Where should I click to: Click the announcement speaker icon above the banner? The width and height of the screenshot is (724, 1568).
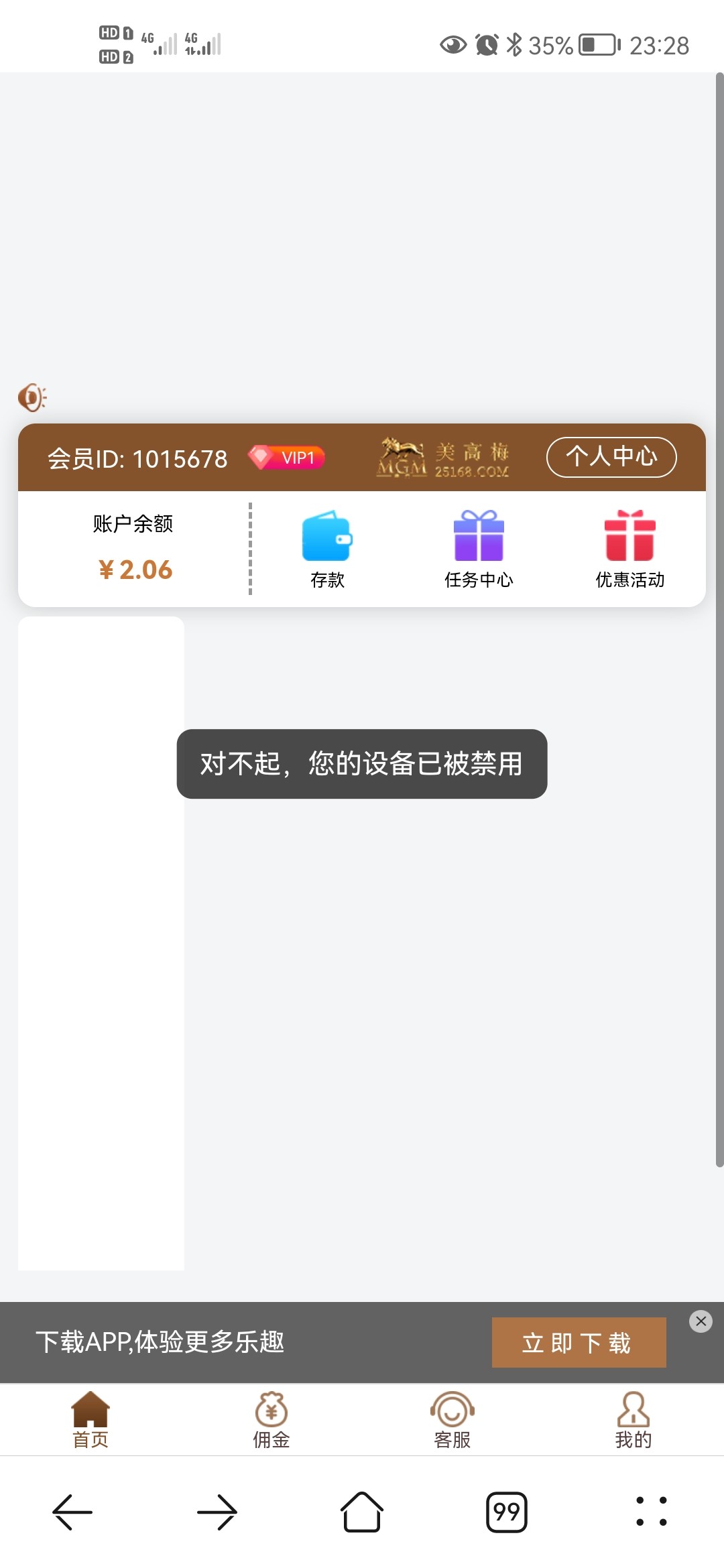click(32, 397)
